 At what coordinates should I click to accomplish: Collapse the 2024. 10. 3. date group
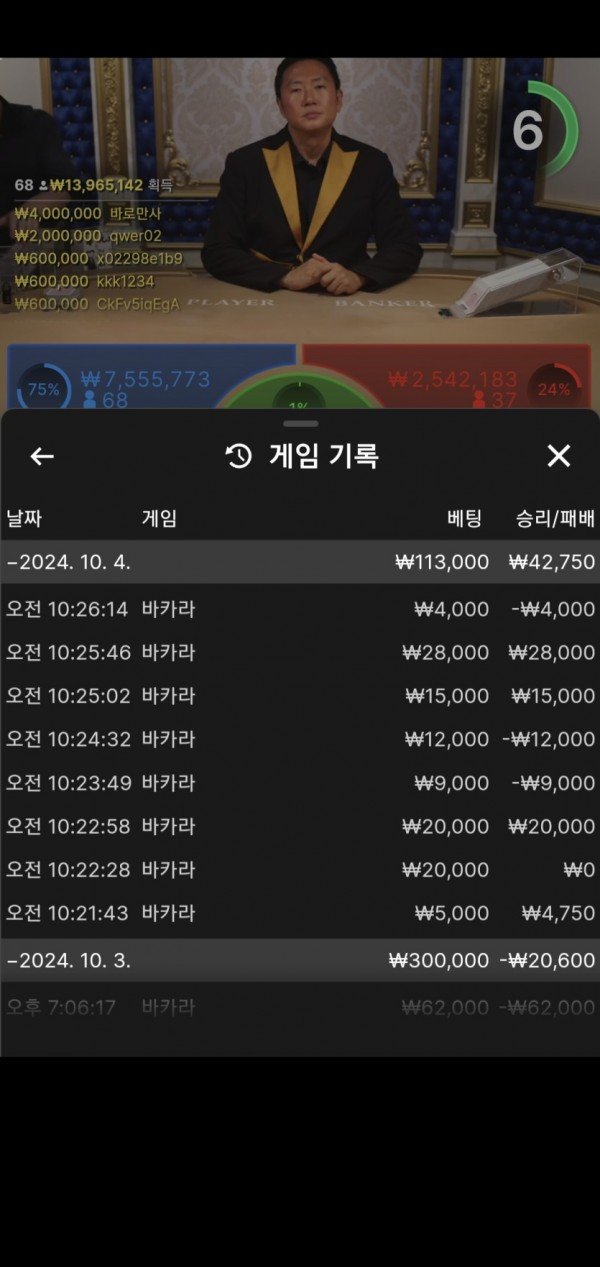pos(300,961)
